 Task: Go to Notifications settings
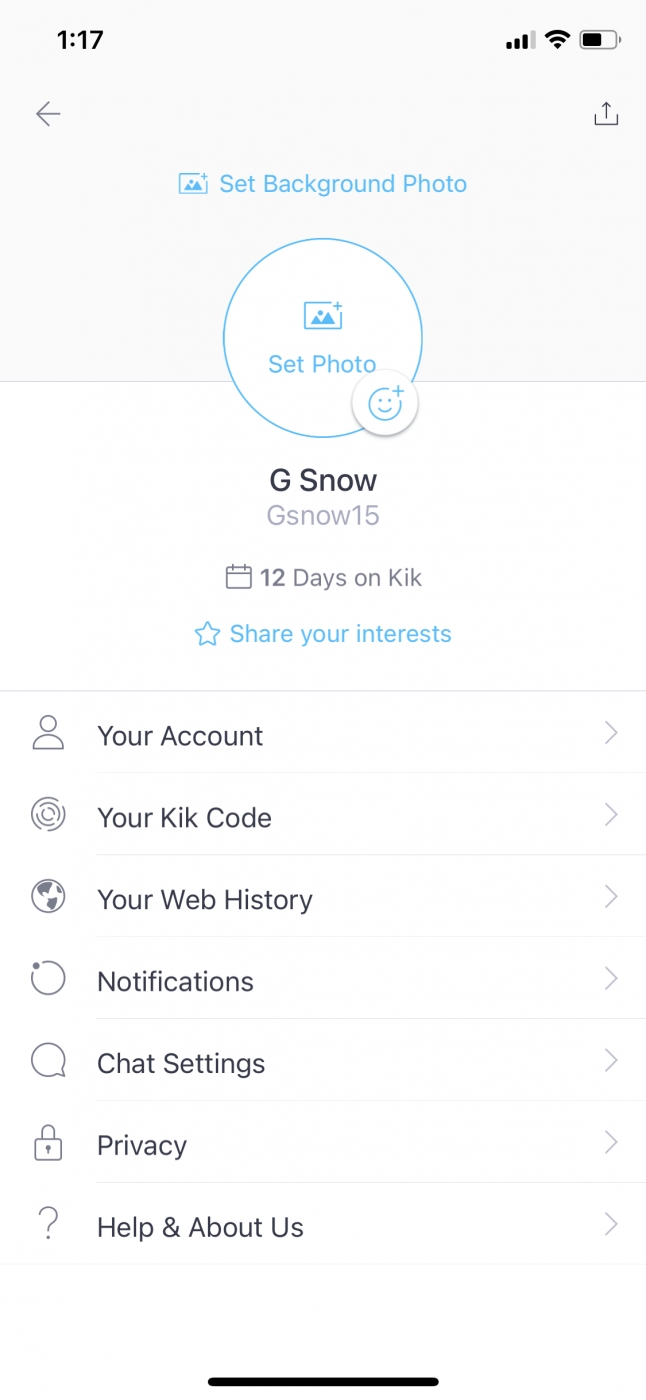coord(323,981)
